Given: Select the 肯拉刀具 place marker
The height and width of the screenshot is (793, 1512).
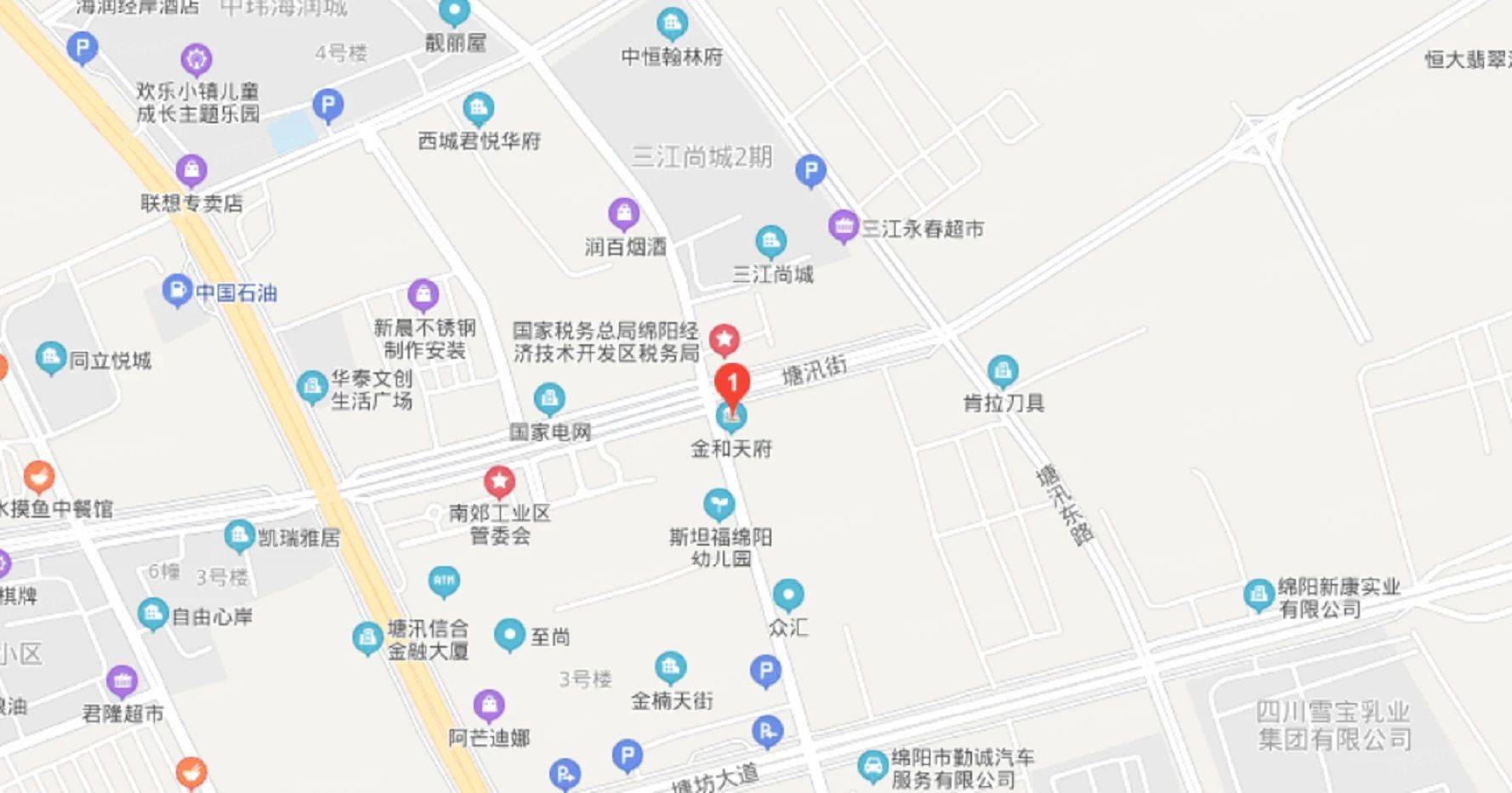Looking at the screenshot, I should pyautogui.click(x=1003, y=371).
